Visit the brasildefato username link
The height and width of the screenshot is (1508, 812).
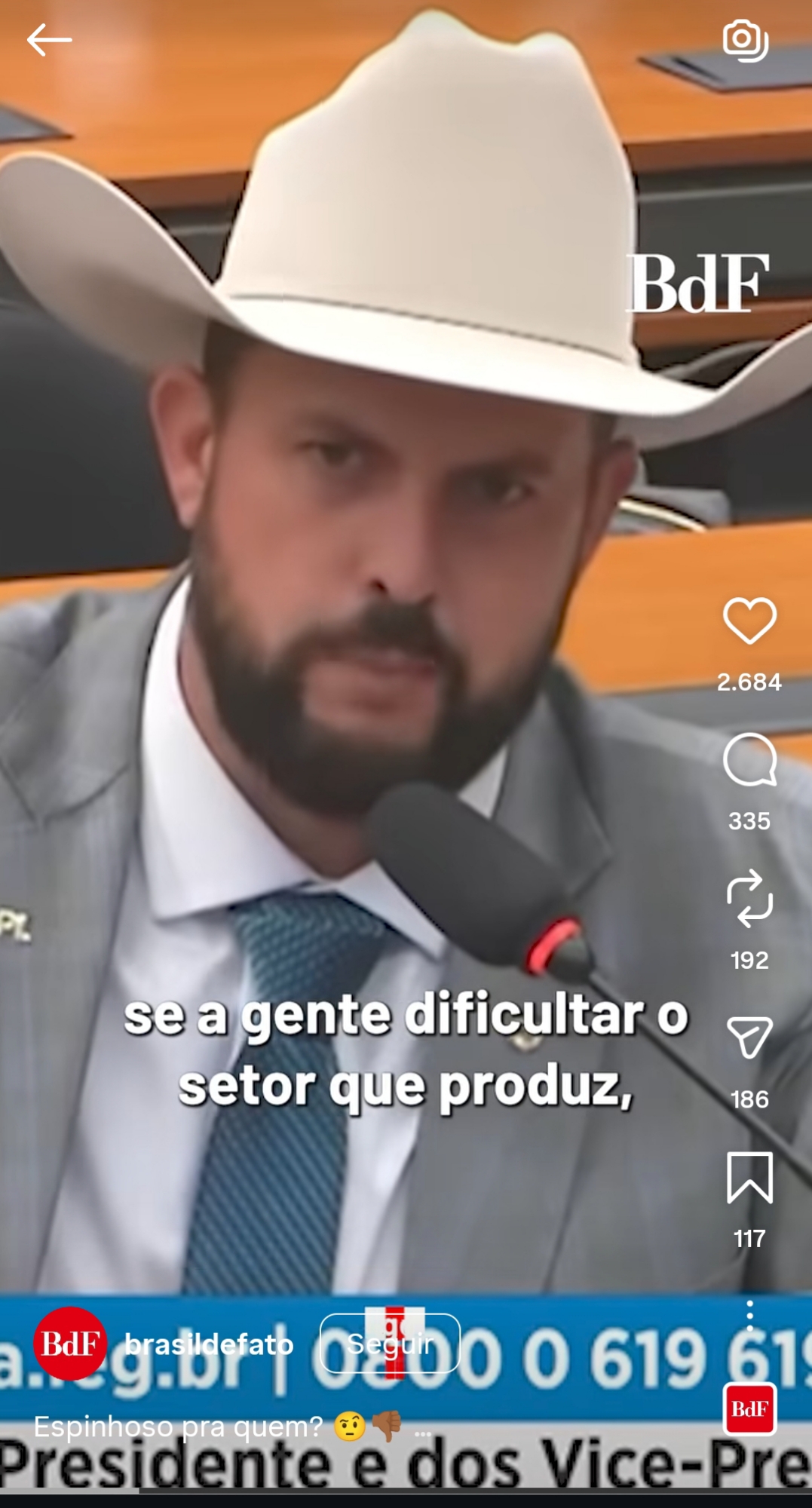coord(209,1344)
